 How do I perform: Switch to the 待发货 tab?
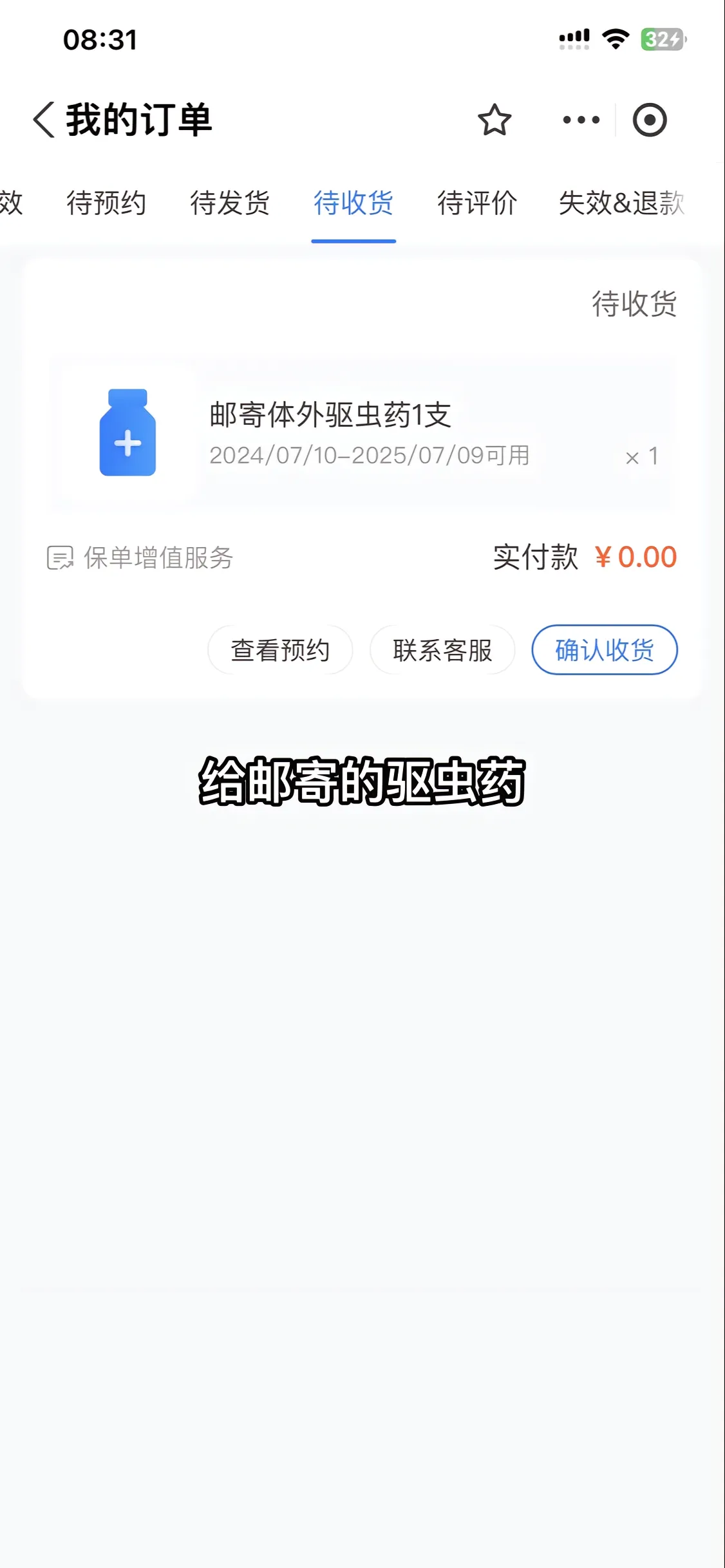click(x=230, y=203)
